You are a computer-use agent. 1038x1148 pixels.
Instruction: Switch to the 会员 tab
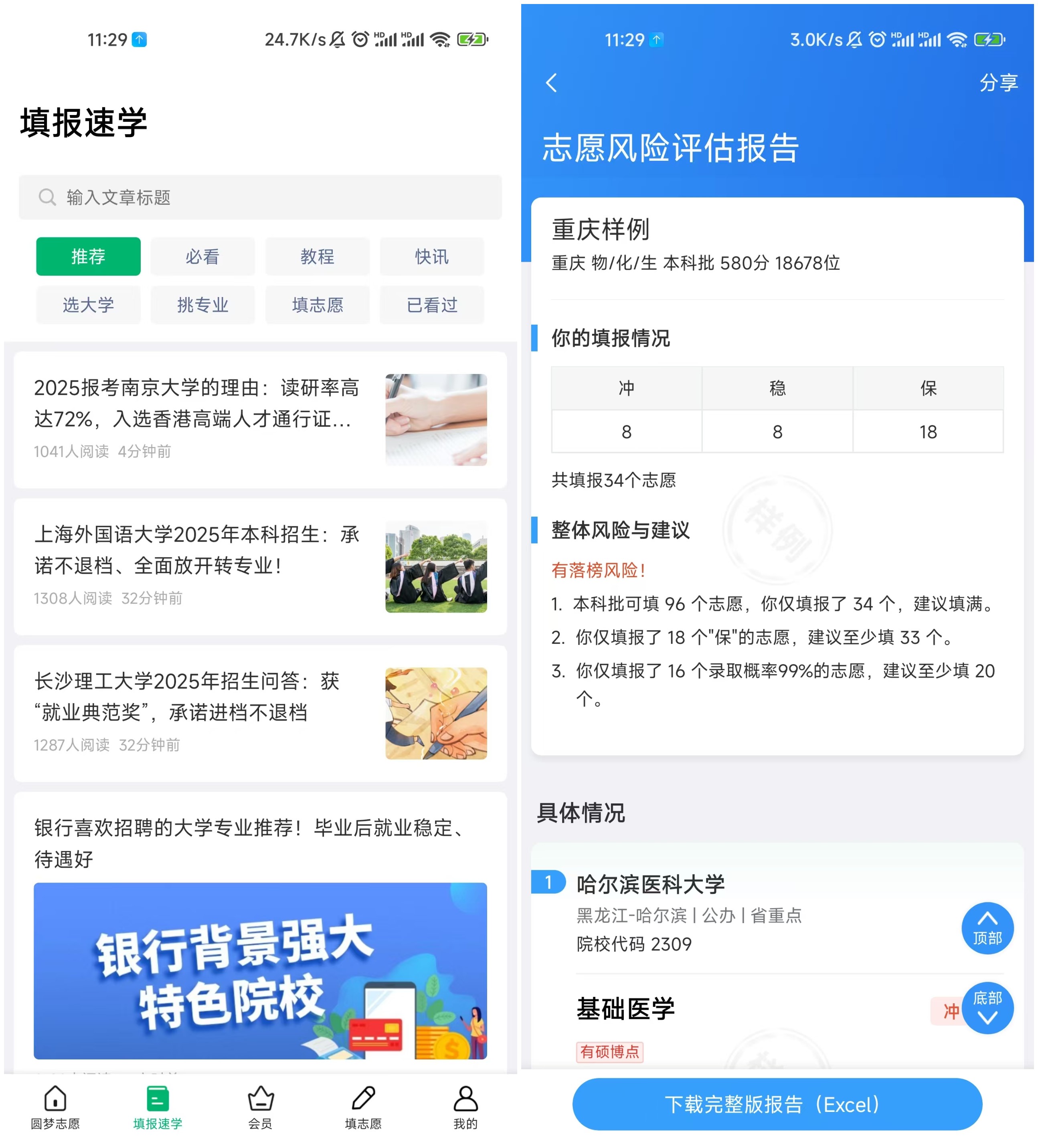click(x=260, y=1106)
